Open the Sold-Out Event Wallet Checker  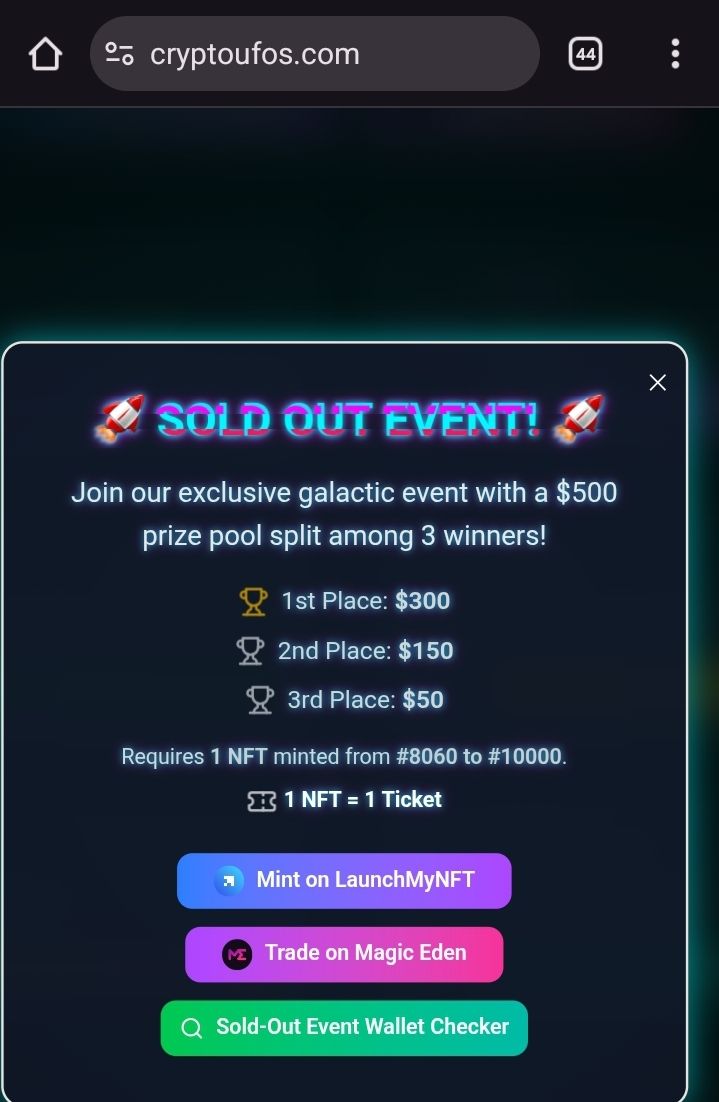(344, 1027)
